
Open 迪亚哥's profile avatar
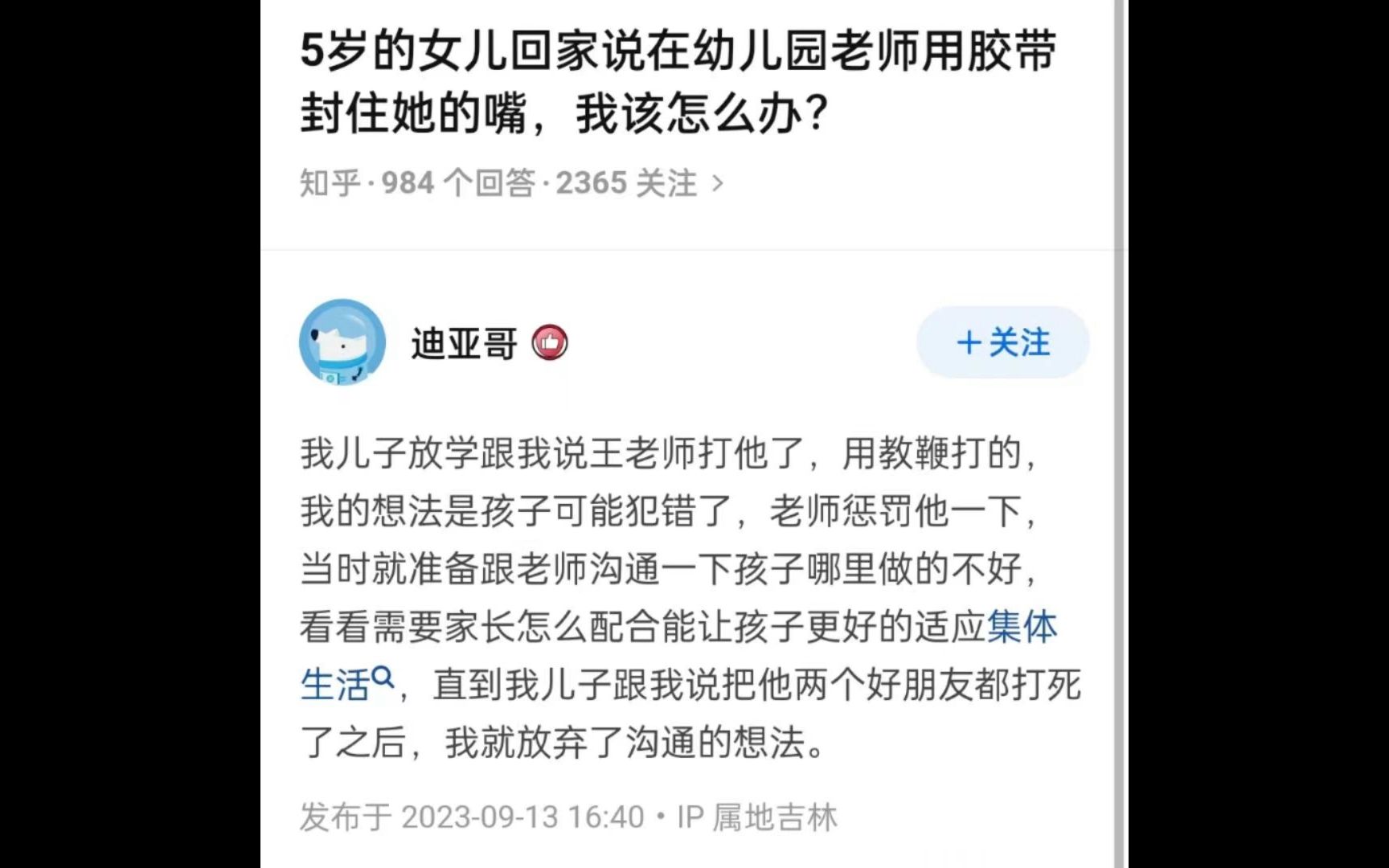[342, 342]
